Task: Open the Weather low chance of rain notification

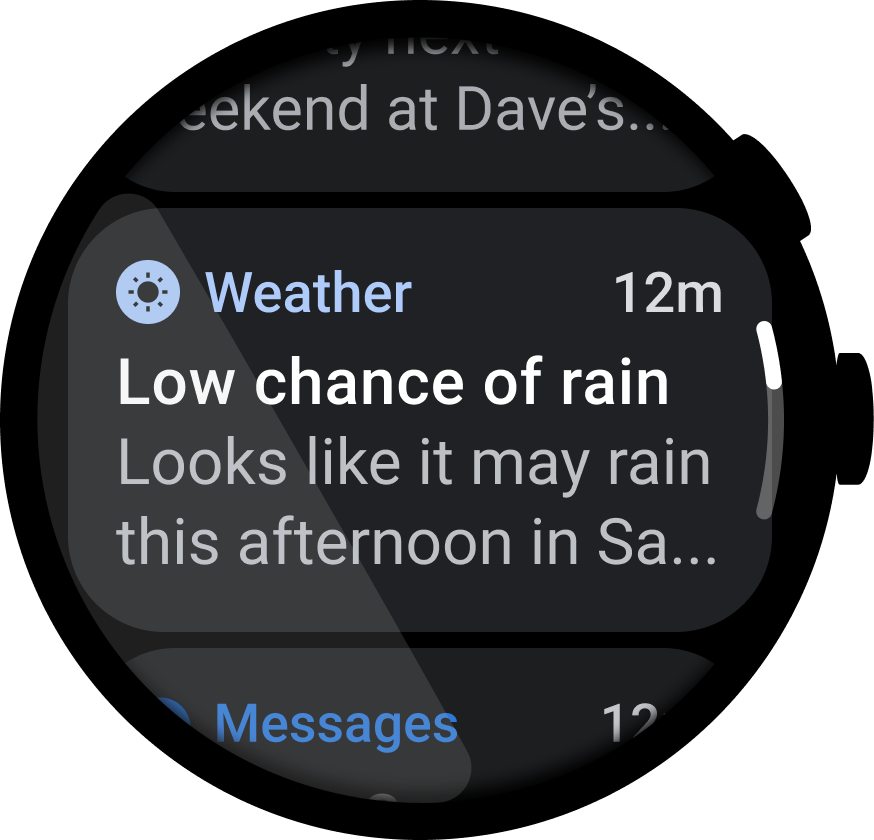Action: (x=420, y=420)
